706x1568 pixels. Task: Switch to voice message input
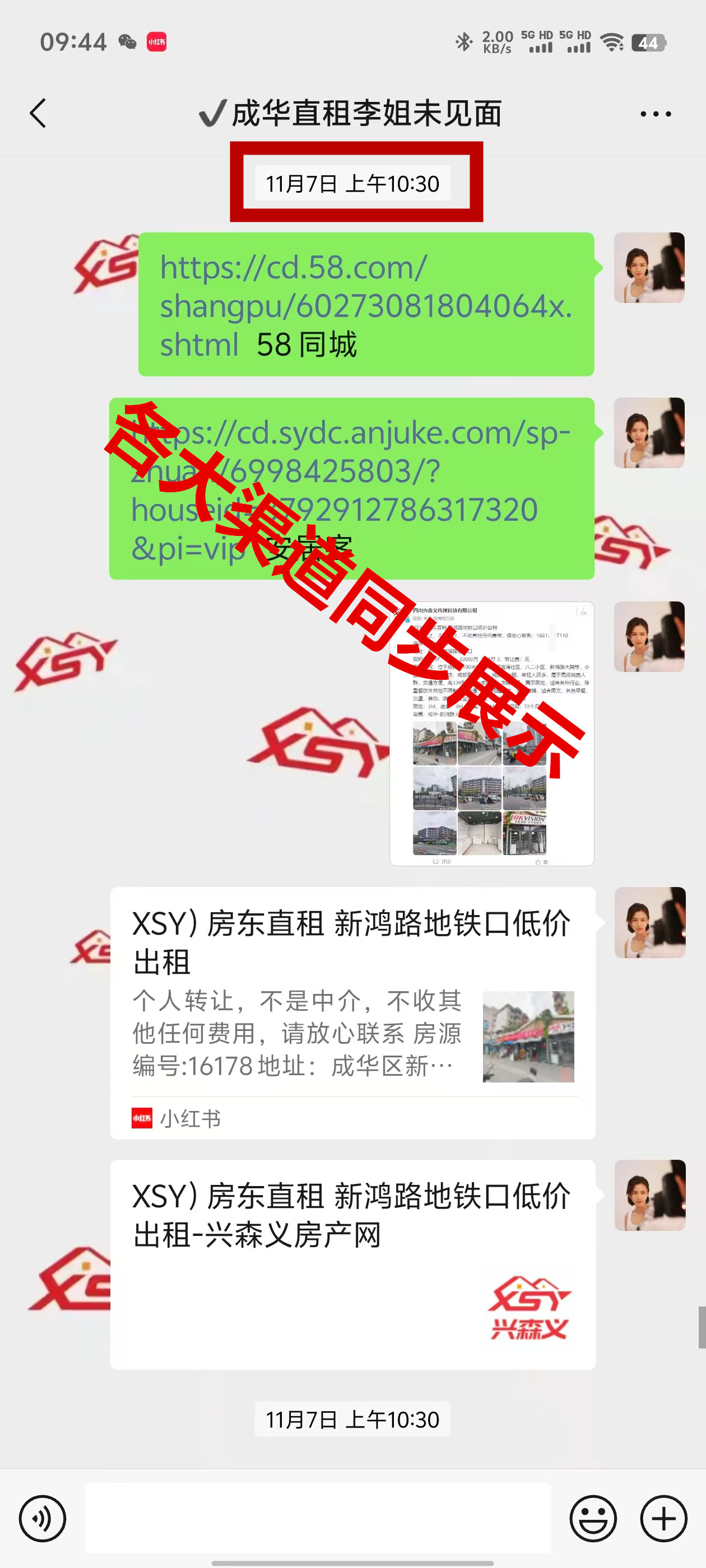(x=42, y=1518)
